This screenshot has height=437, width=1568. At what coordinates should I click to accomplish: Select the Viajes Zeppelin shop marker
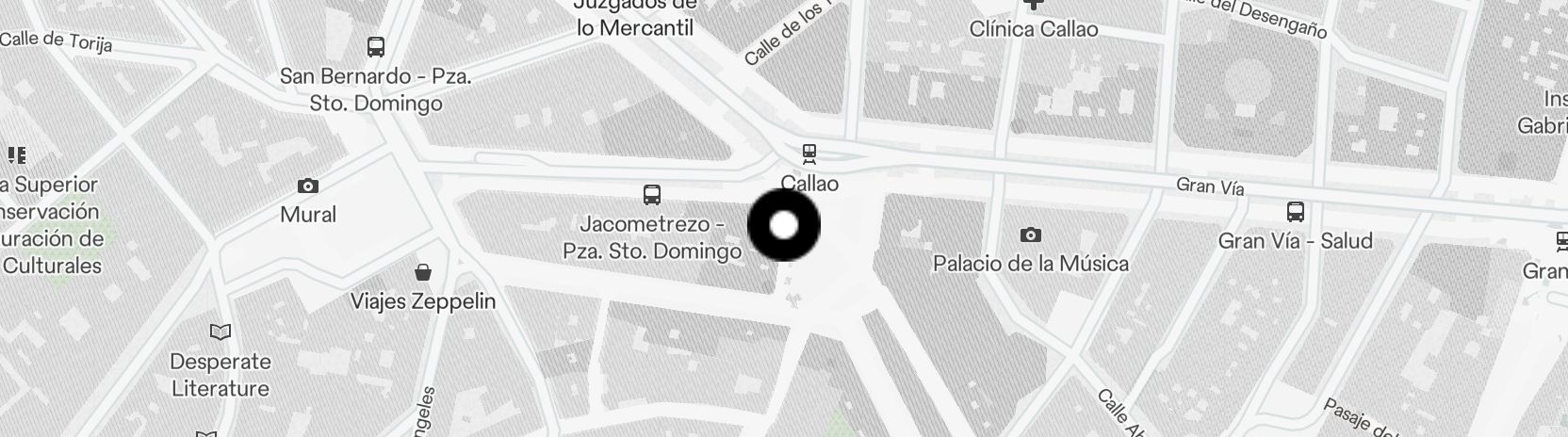(423, 273)
